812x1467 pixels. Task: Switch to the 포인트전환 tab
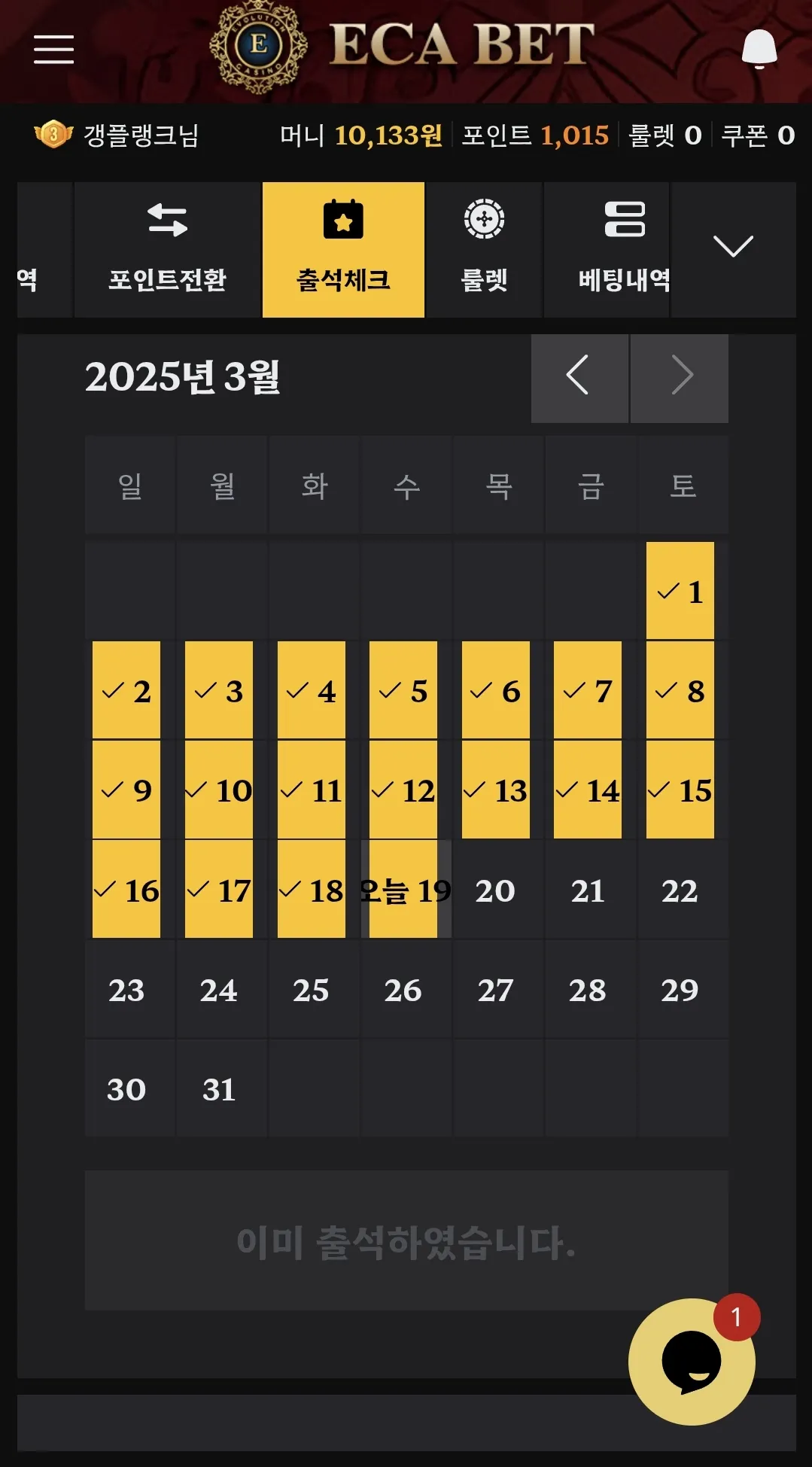(167, 250)
